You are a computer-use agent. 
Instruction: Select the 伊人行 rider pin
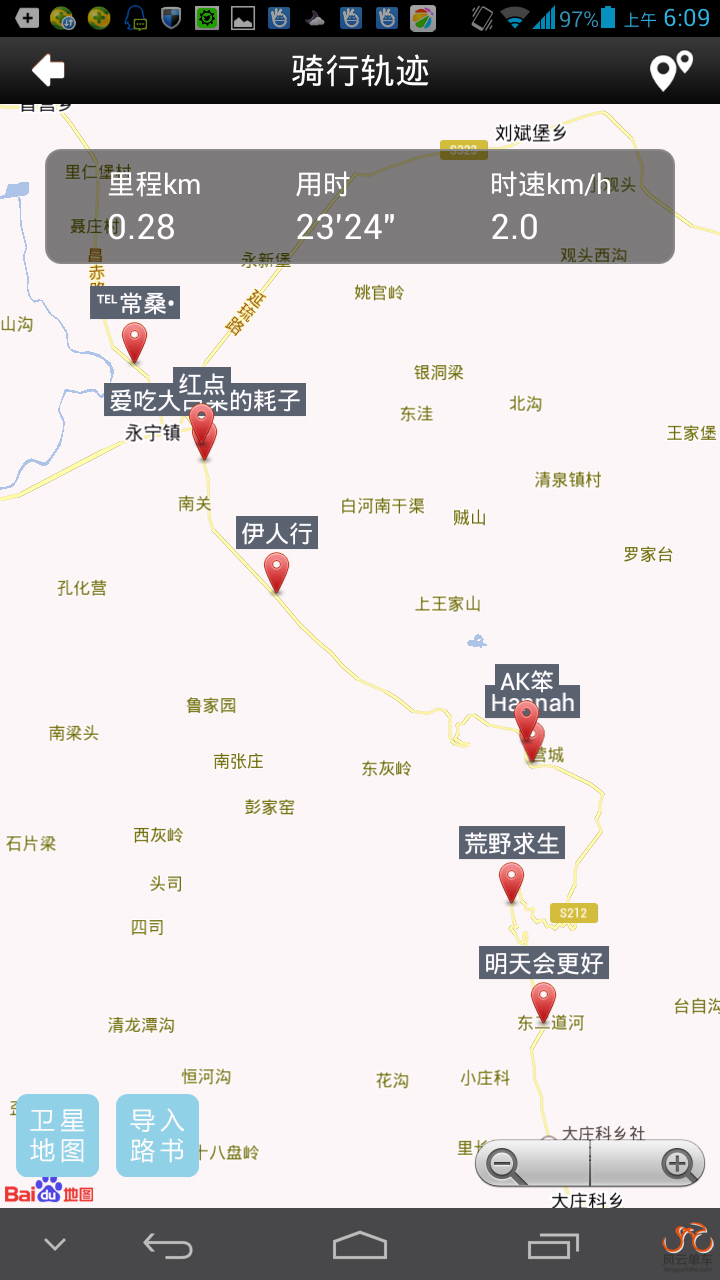tap(276, 571)
